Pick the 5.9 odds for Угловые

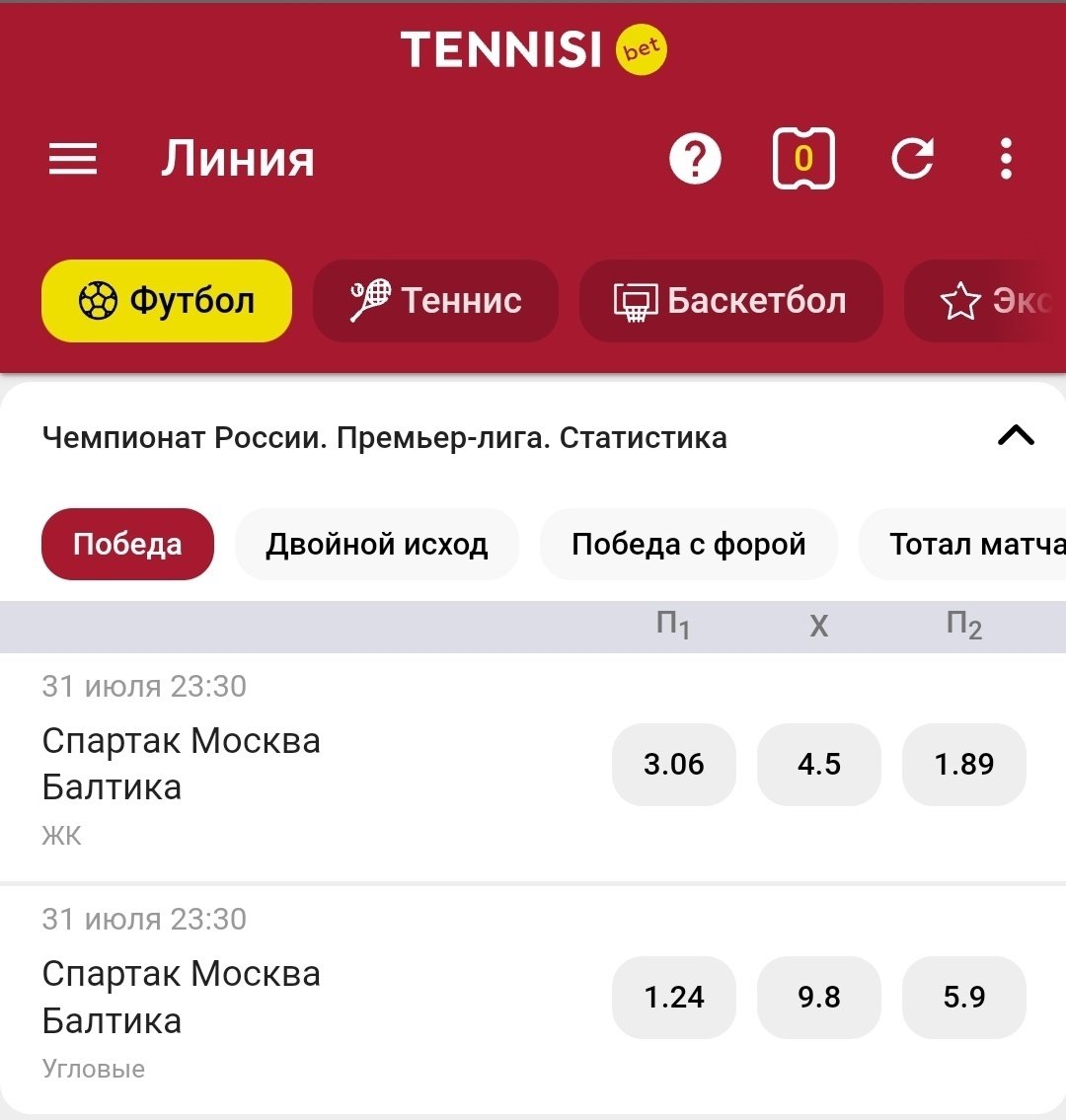964,997
